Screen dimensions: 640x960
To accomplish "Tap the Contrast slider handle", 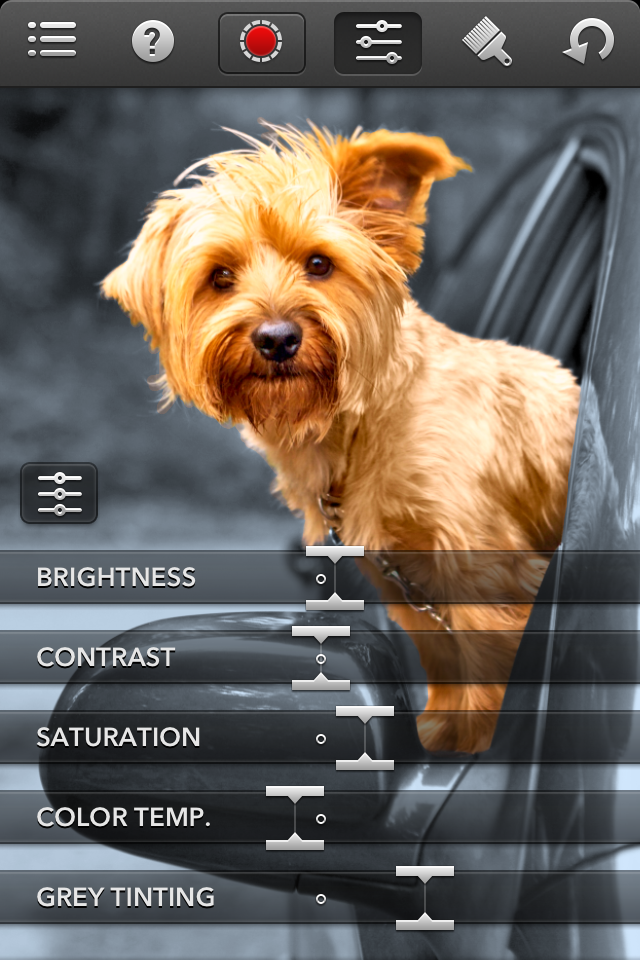I will tap(321, 658).
